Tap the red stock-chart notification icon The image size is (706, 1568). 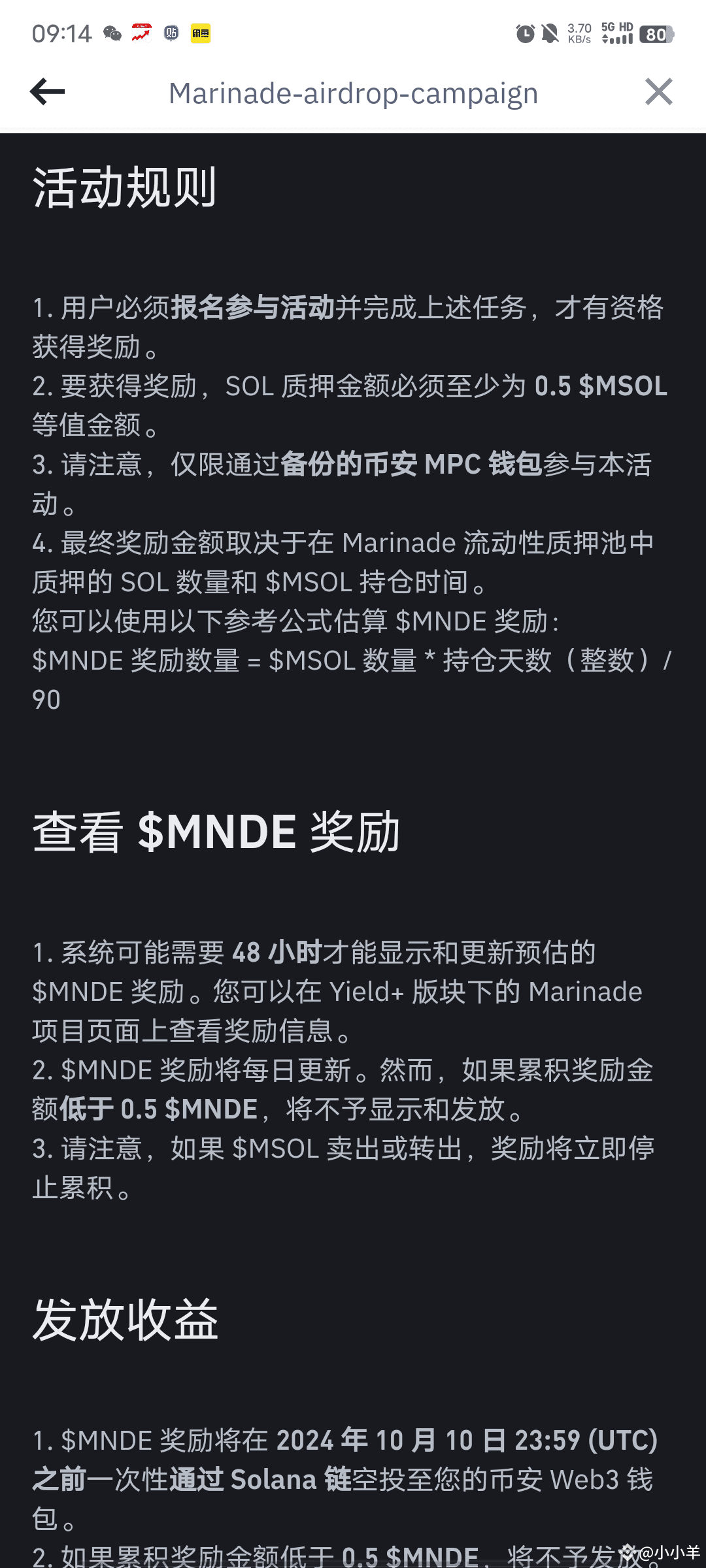click(x=141, y=31)
